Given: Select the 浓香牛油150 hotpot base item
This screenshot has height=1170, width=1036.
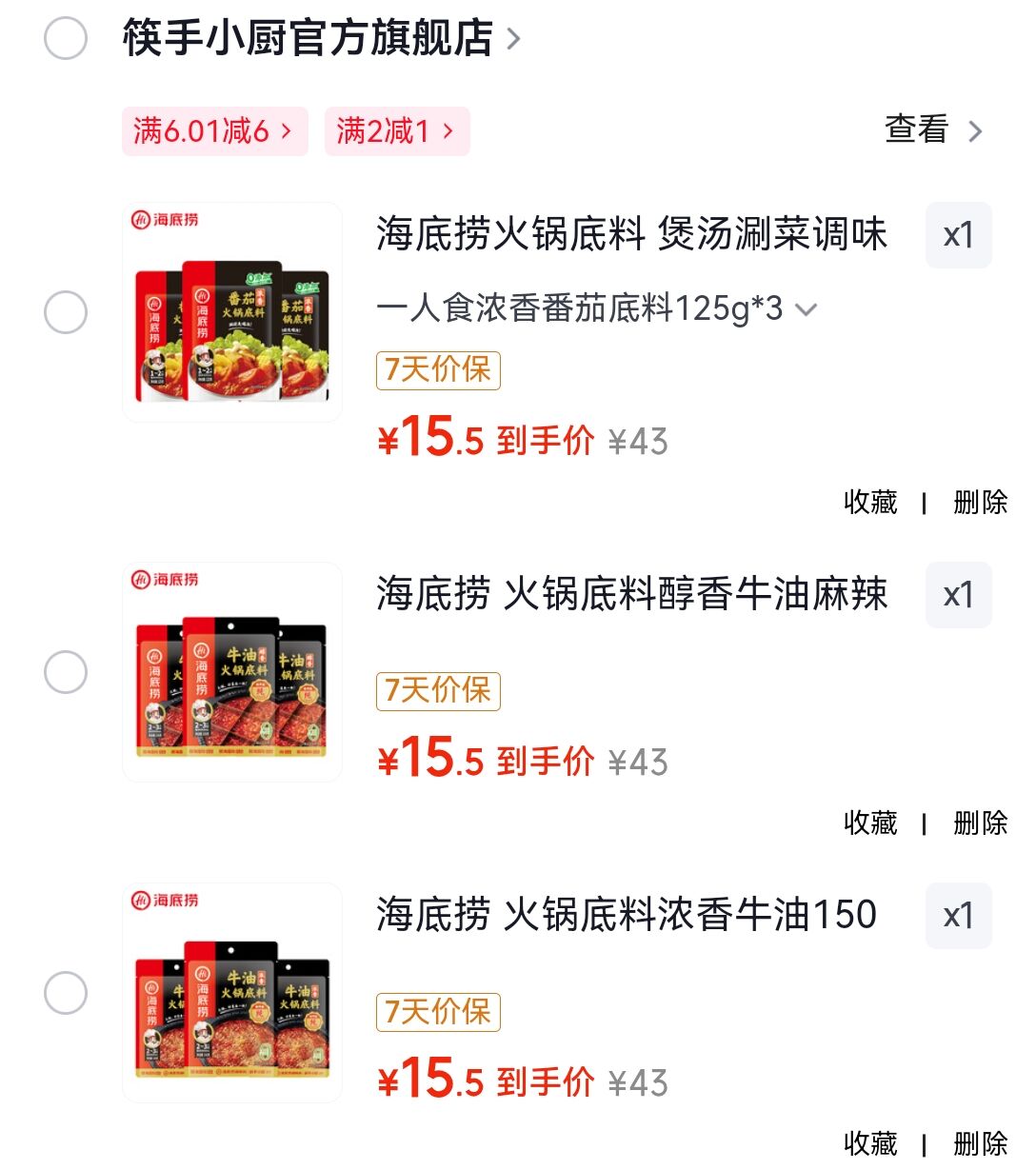Looking at the screenshot, I should pyautogui.click(x=66, y=993).
